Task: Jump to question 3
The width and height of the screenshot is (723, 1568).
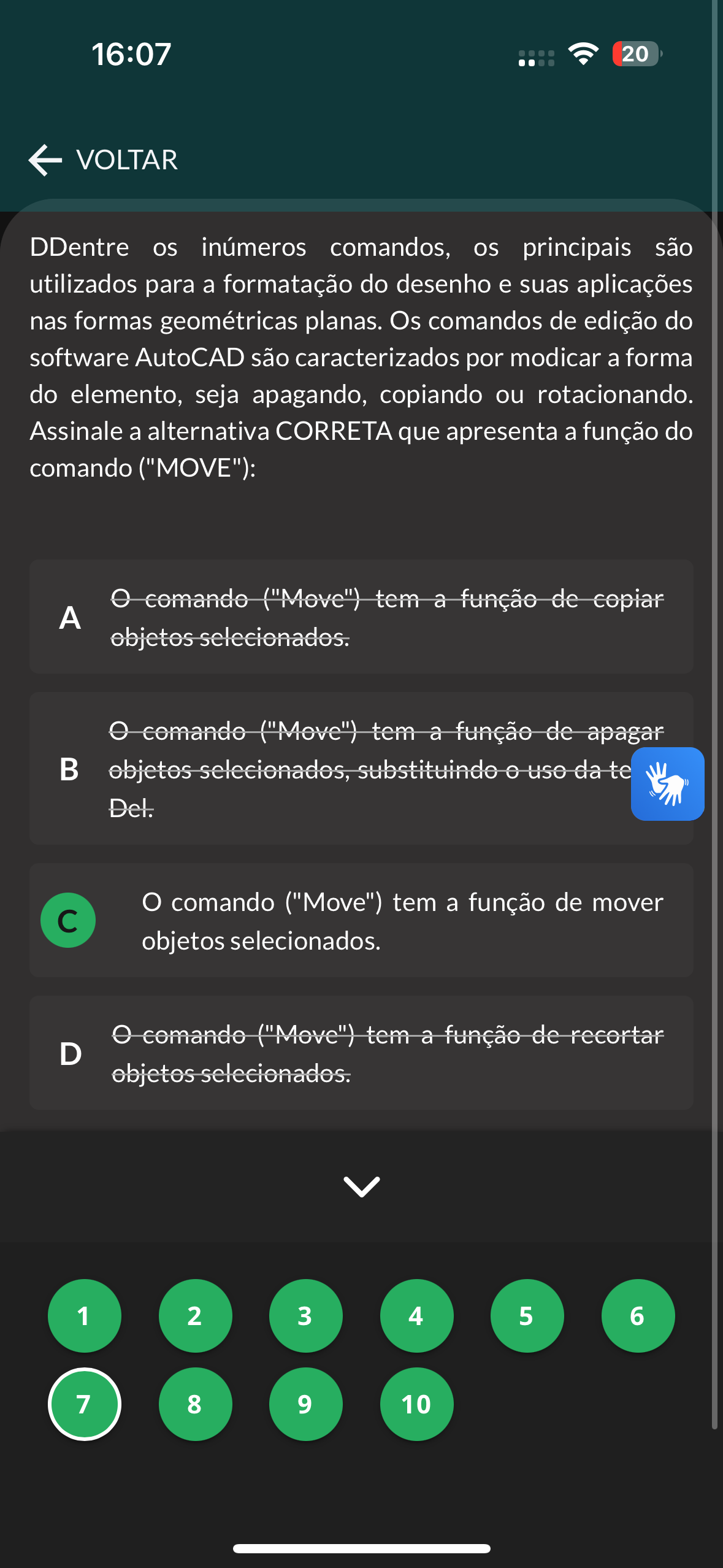Action: [305, 1316]
